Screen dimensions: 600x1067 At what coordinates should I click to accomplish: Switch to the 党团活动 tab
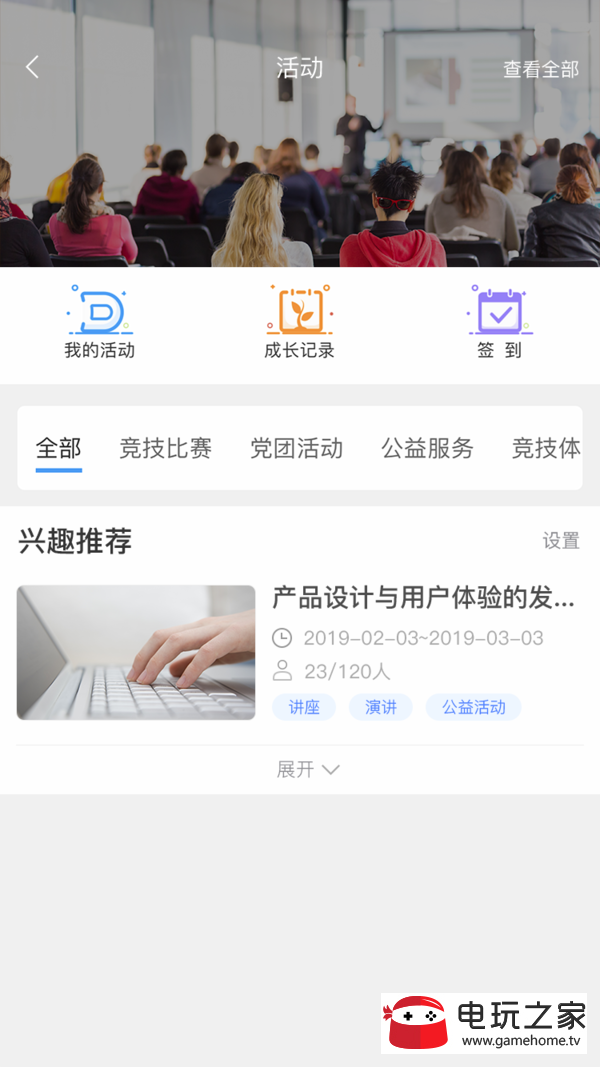296,449
